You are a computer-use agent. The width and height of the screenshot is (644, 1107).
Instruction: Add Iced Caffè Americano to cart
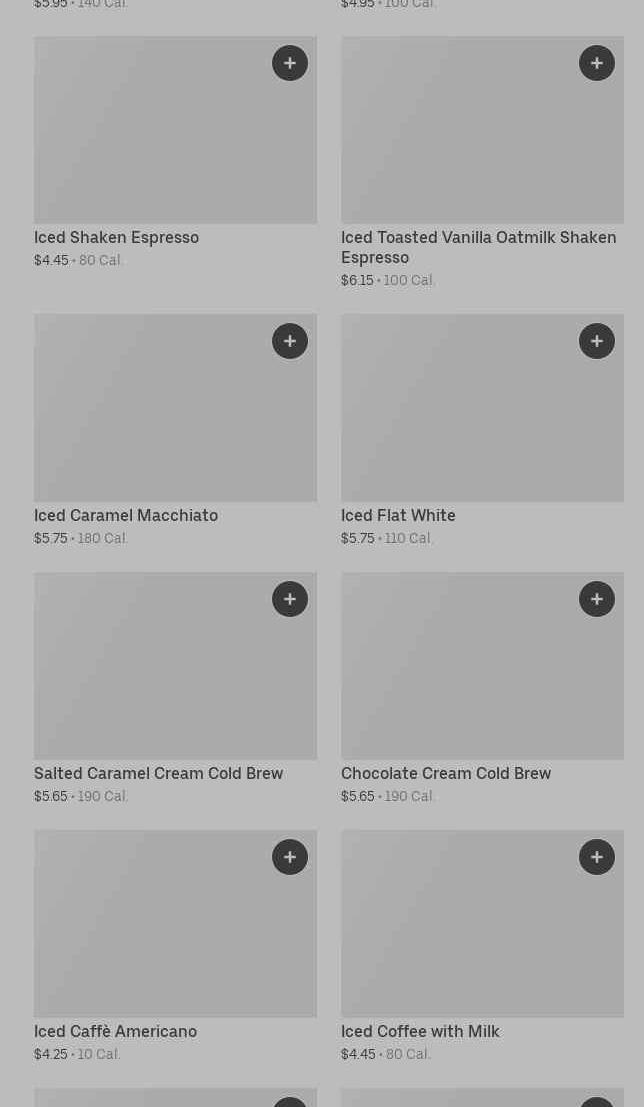point(290,856)
